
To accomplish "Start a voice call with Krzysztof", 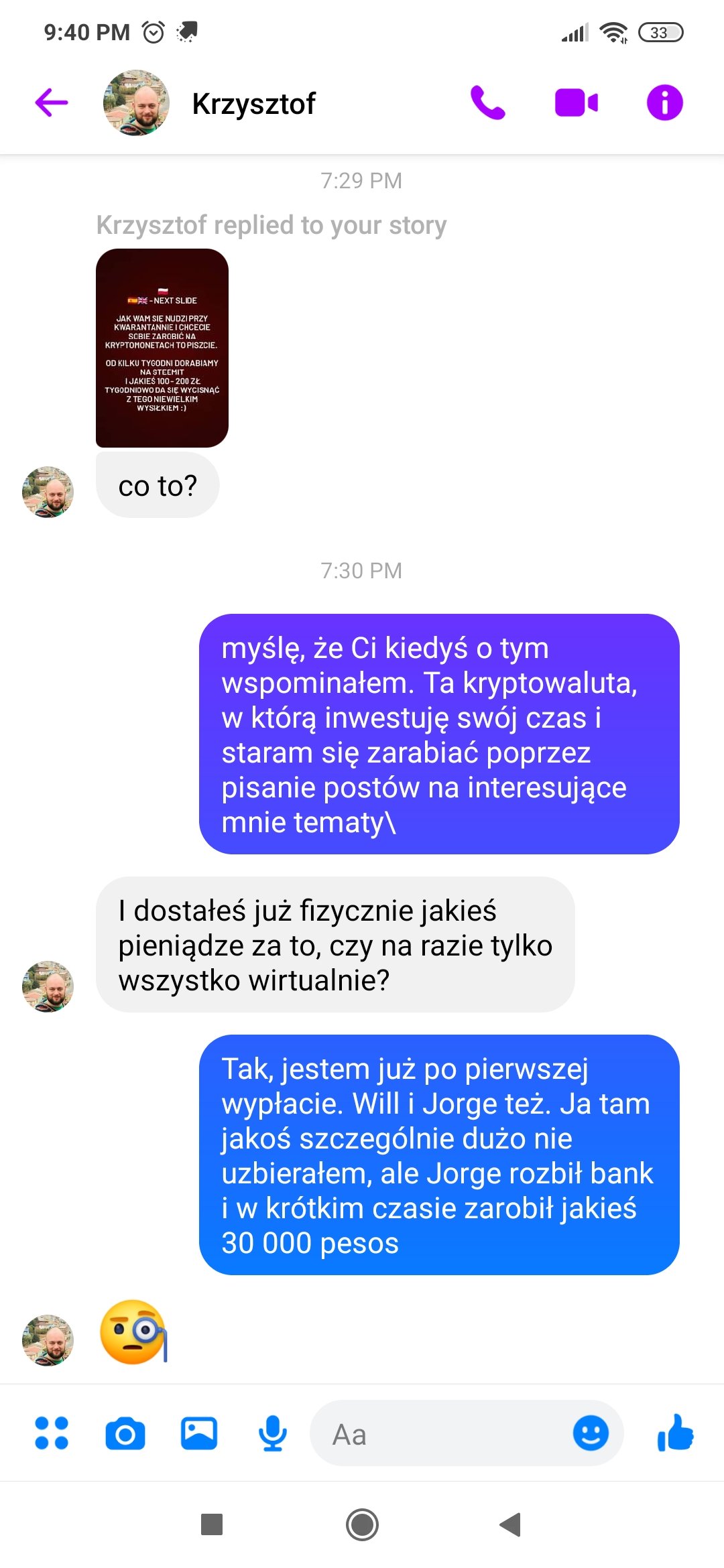I will pyautogui.click(x=487, y=103).
